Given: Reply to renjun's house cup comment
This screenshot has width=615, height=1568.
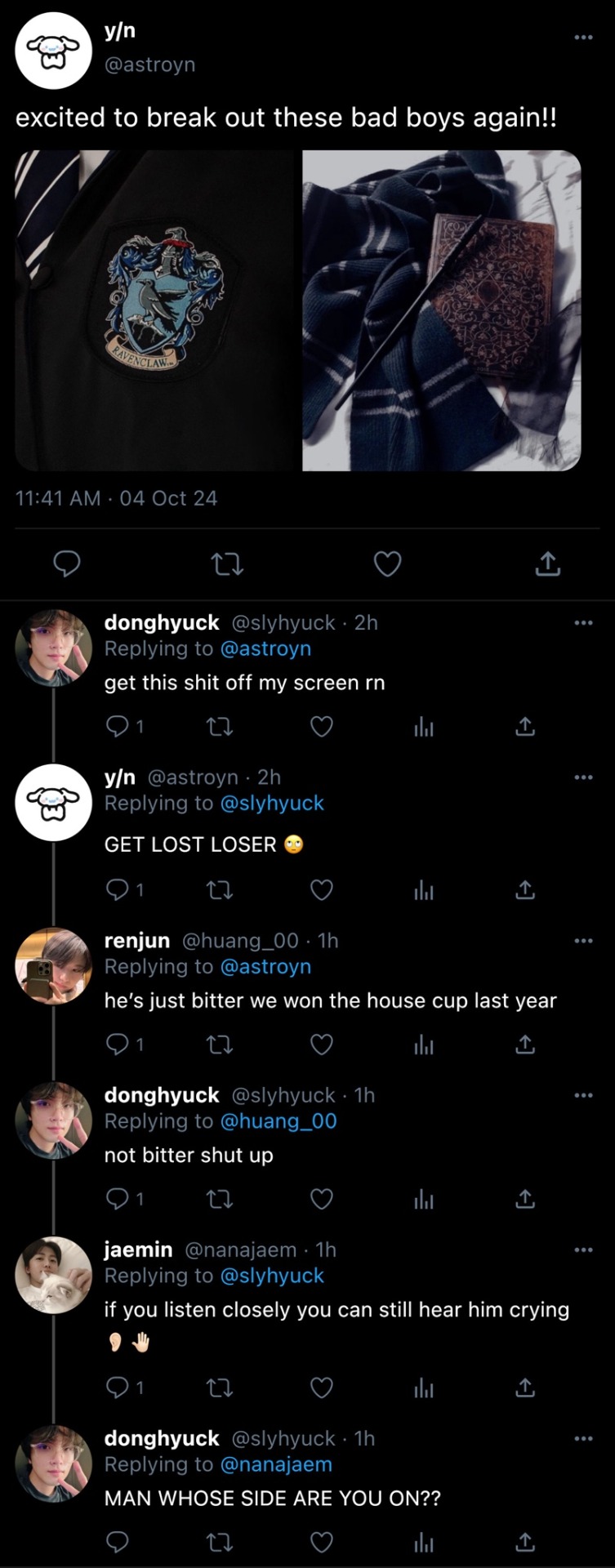Looking at the screenshot, I should (118, 1044).
